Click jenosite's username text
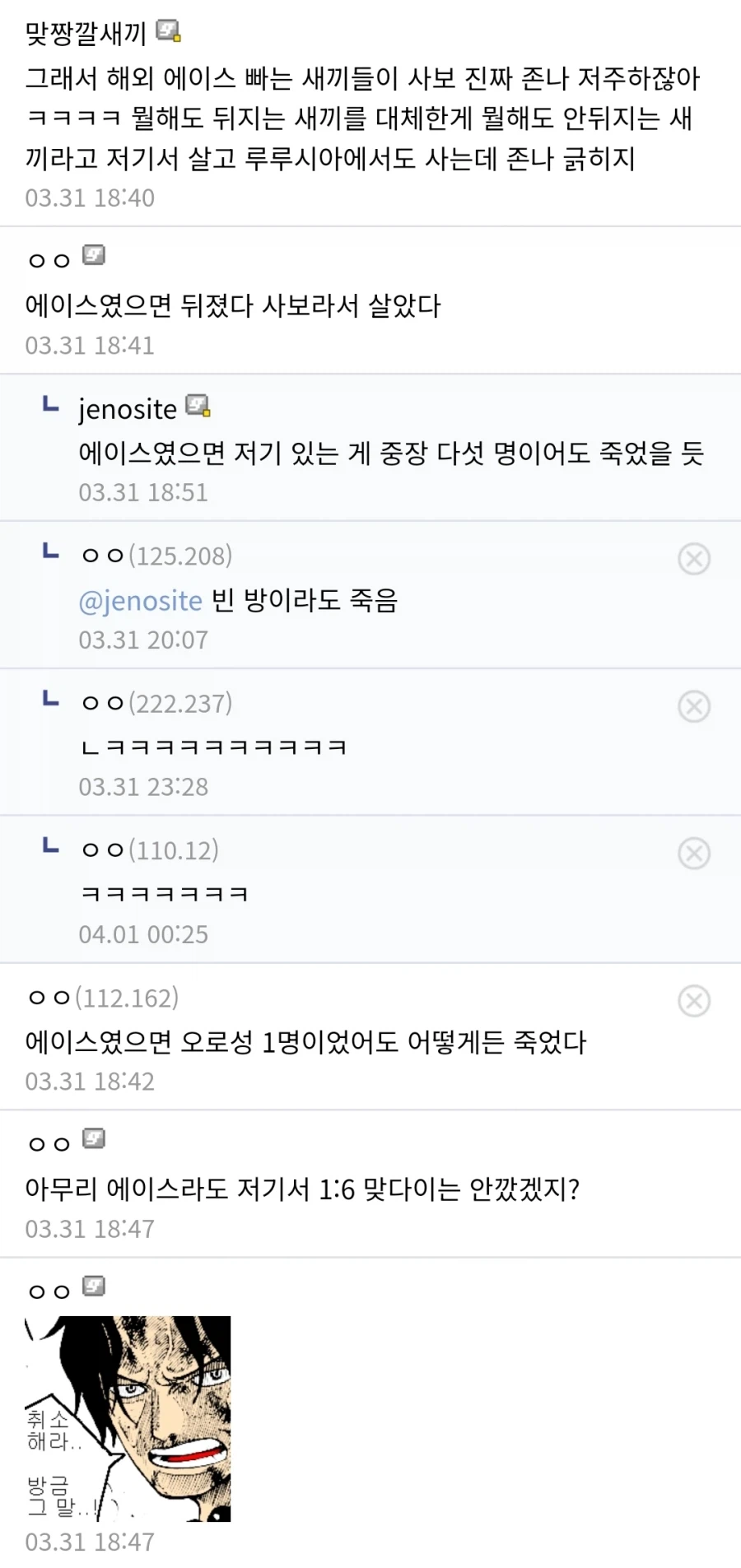 point(128,408)
